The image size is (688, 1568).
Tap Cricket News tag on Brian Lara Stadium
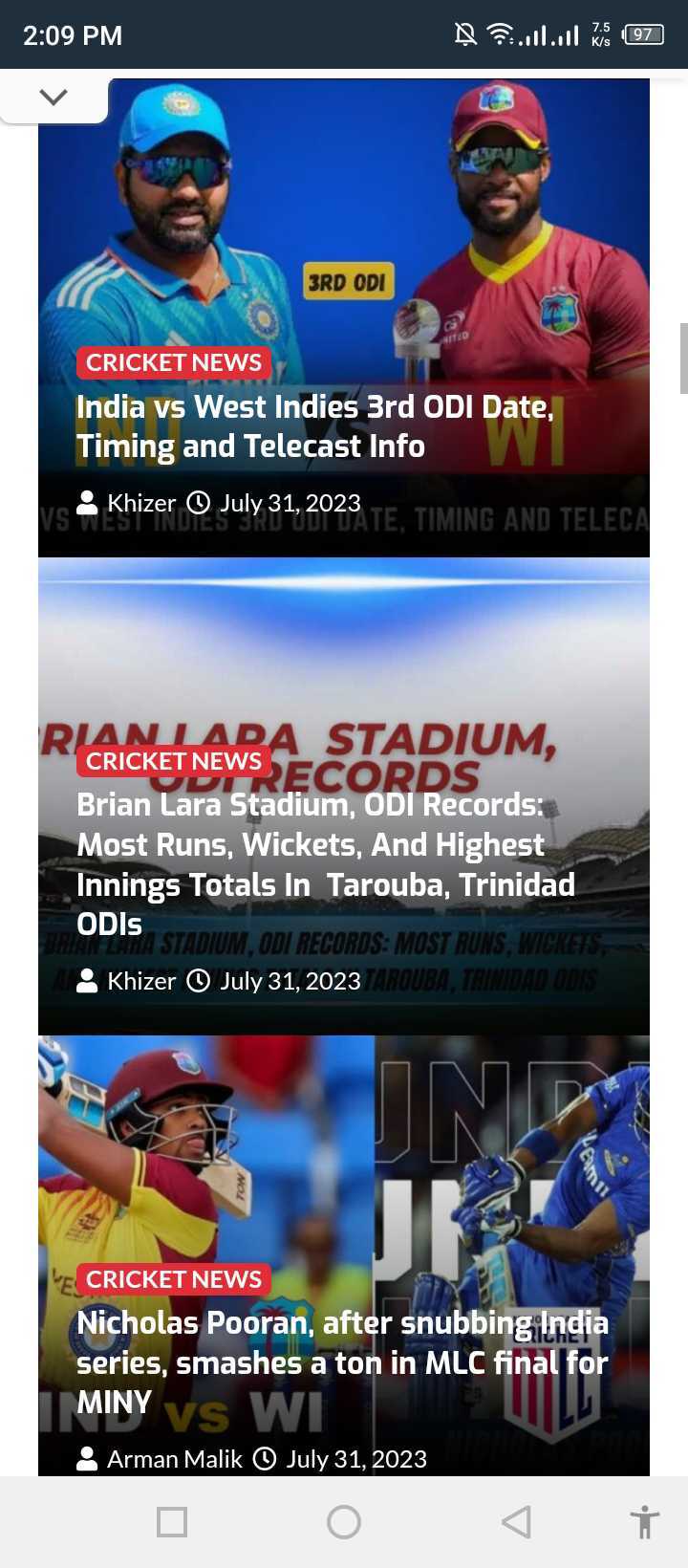[174, 761]
